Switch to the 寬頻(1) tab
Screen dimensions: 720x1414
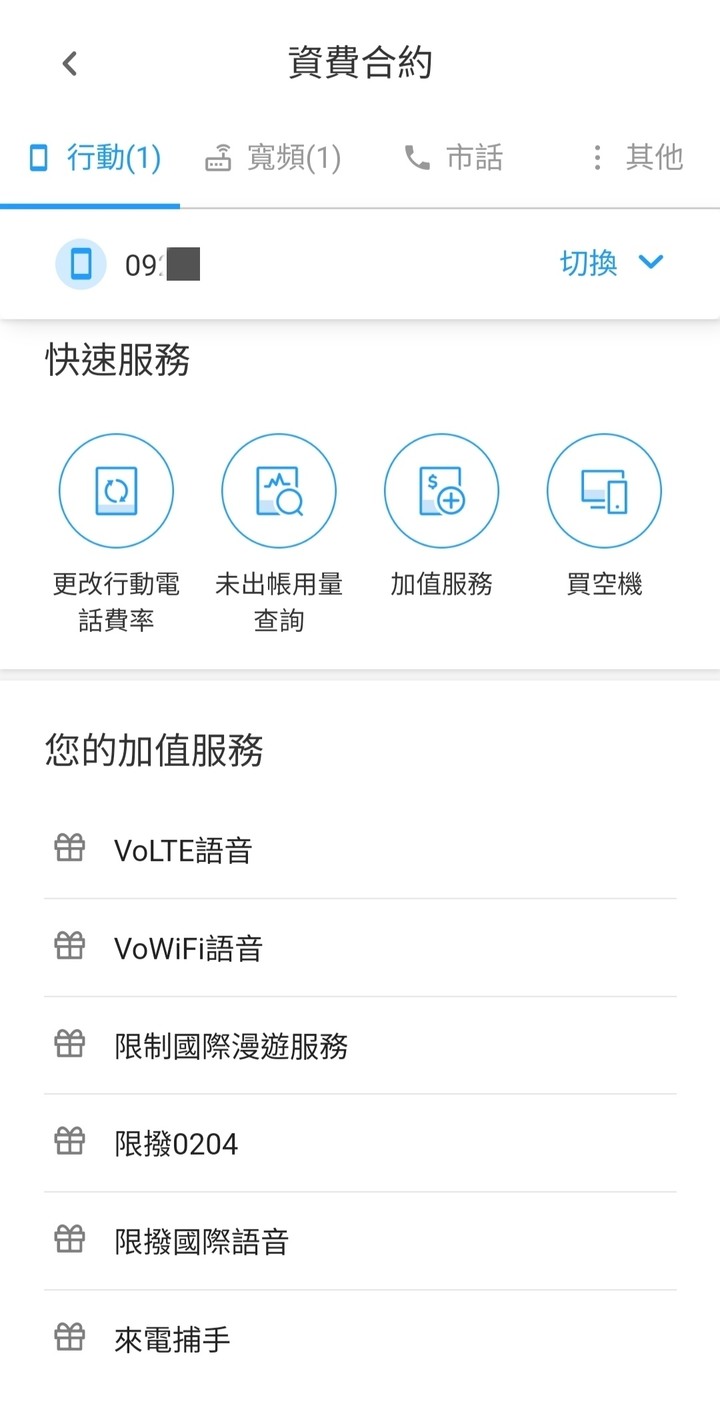tap(273, 158)
